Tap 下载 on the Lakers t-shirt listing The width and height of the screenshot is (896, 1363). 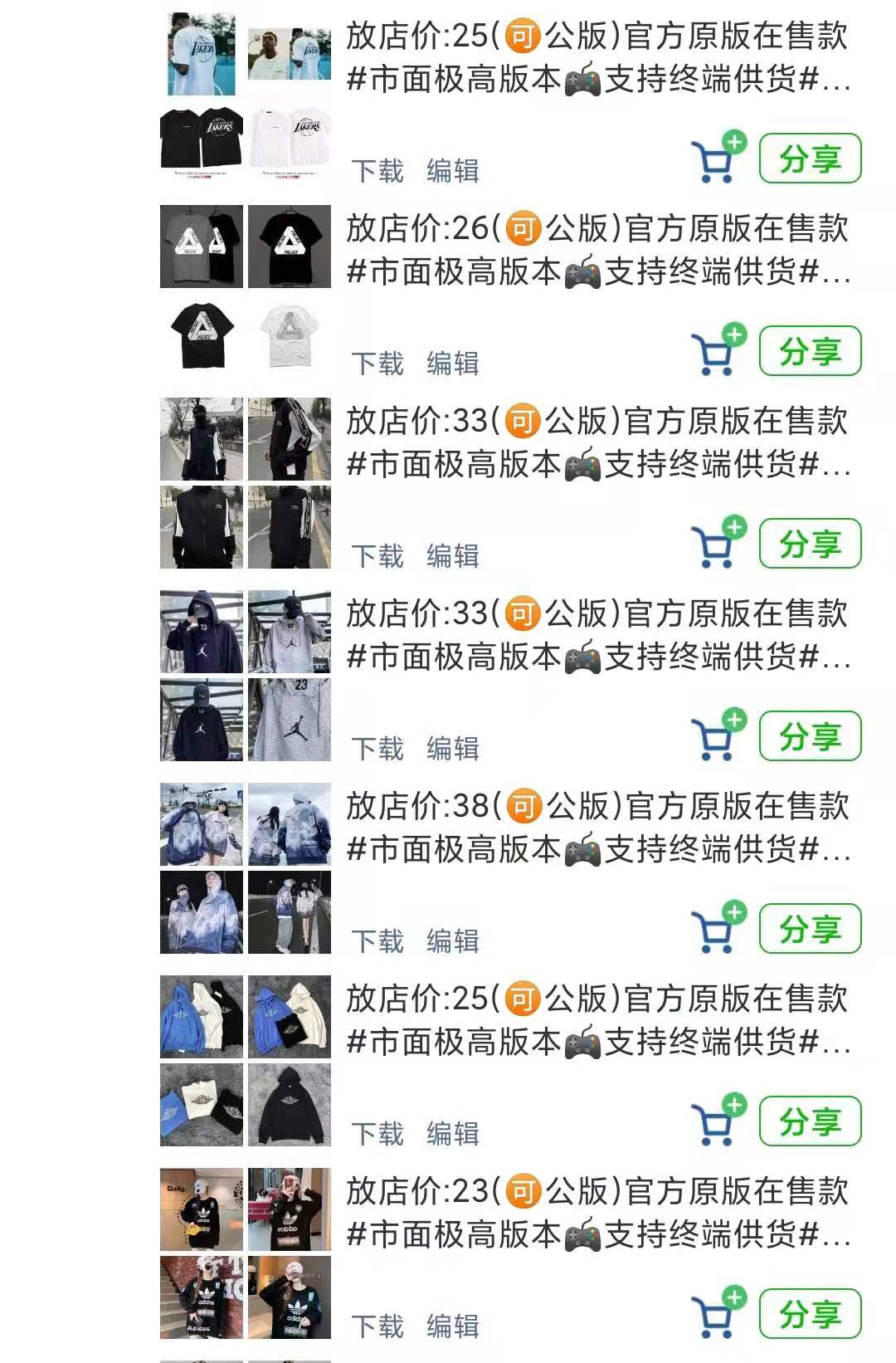click(377, 171)
